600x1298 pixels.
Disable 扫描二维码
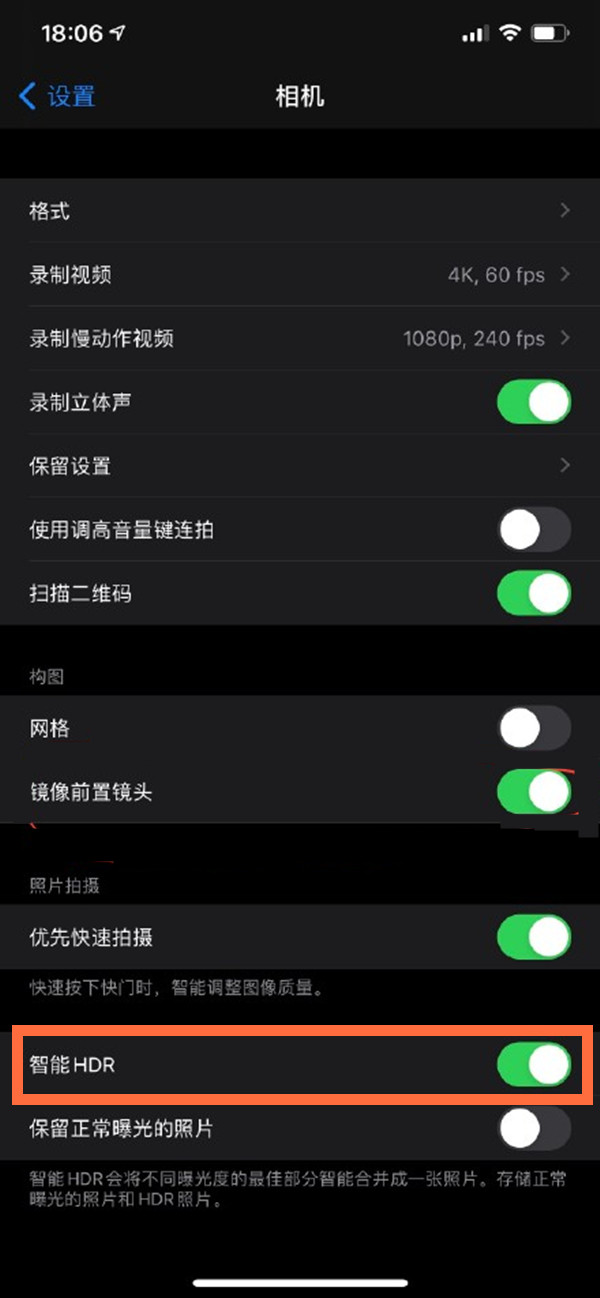tap(534, 594)
